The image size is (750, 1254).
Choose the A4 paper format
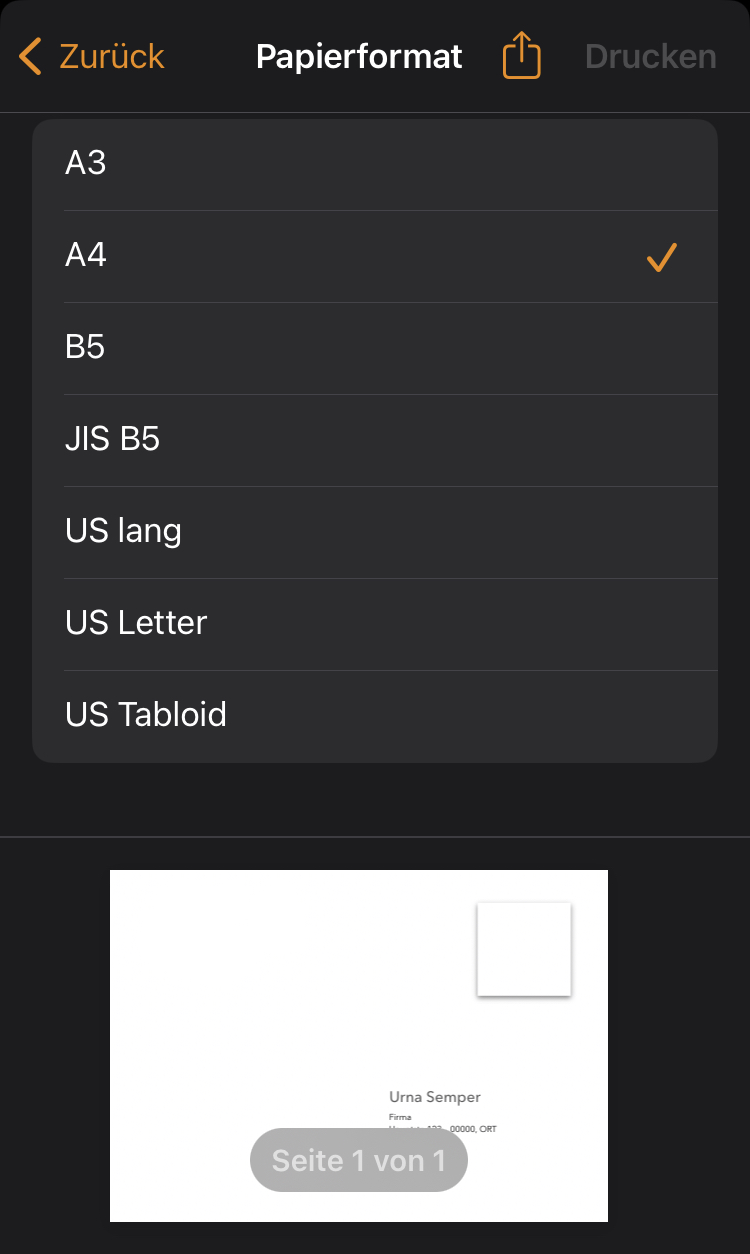click(x=375, y=256)
